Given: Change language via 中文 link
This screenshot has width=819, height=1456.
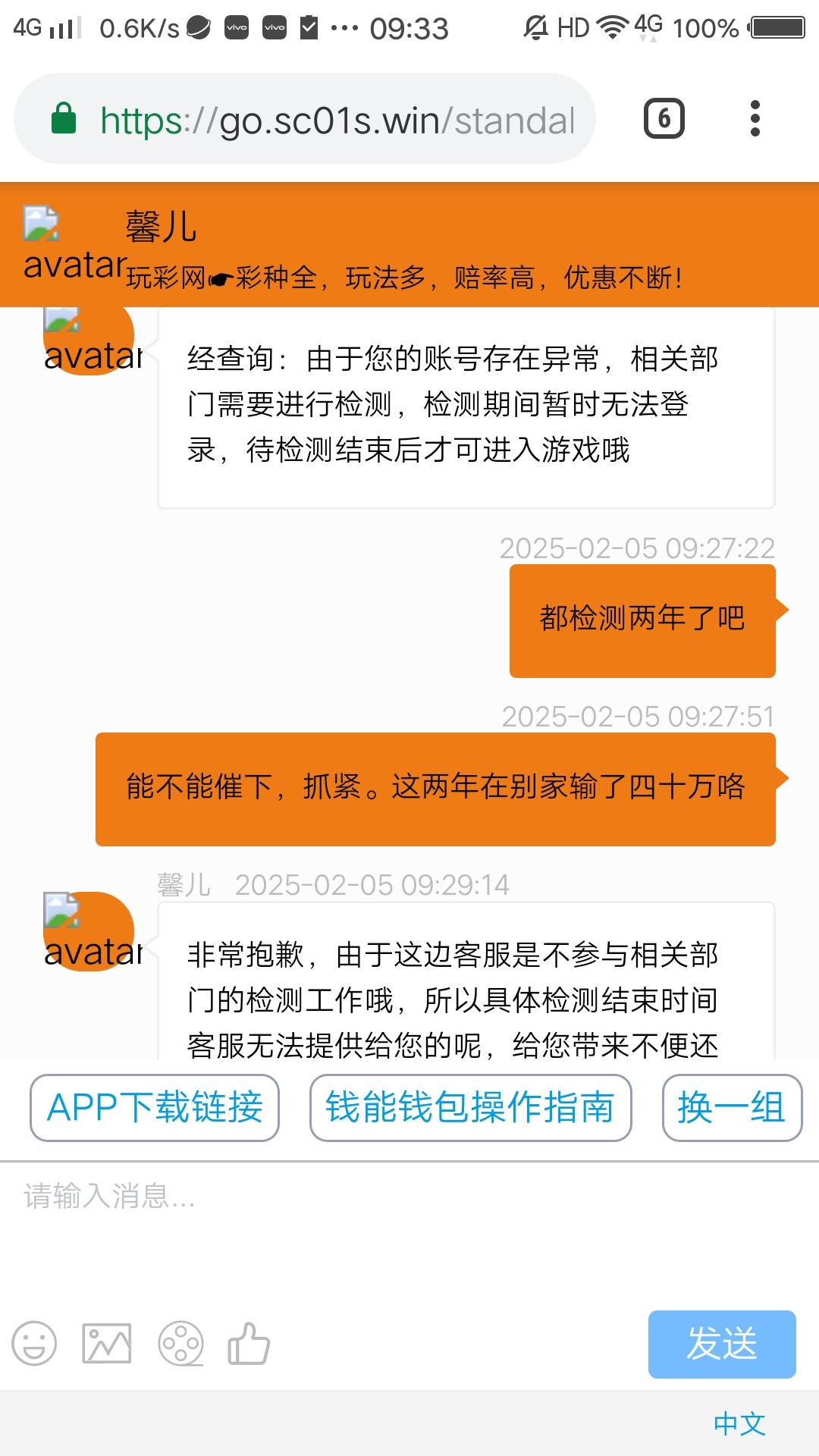Looking at the screenshot, I should pyautogui.click(x=739, y=1424).
